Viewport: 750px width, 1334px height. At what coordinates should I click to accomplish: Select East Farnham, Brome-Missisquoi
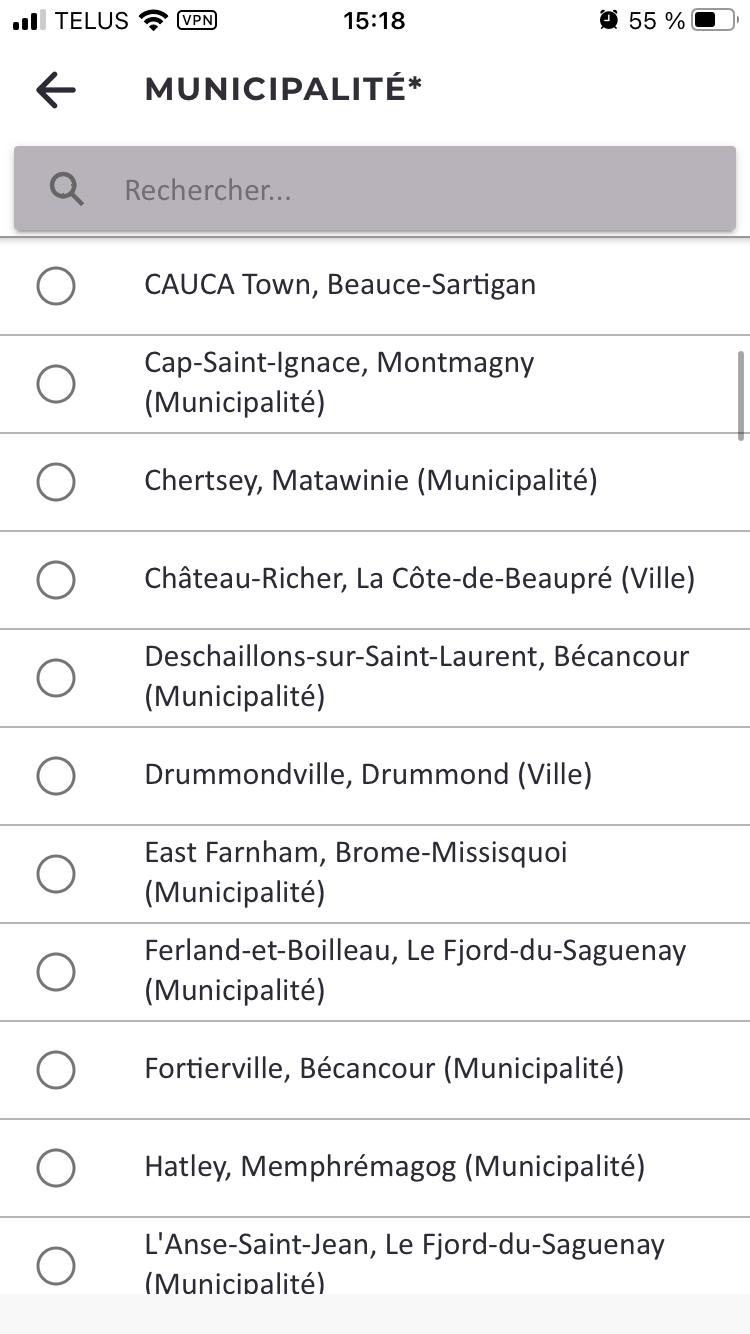pyautogui.click(x=375, y=874)
